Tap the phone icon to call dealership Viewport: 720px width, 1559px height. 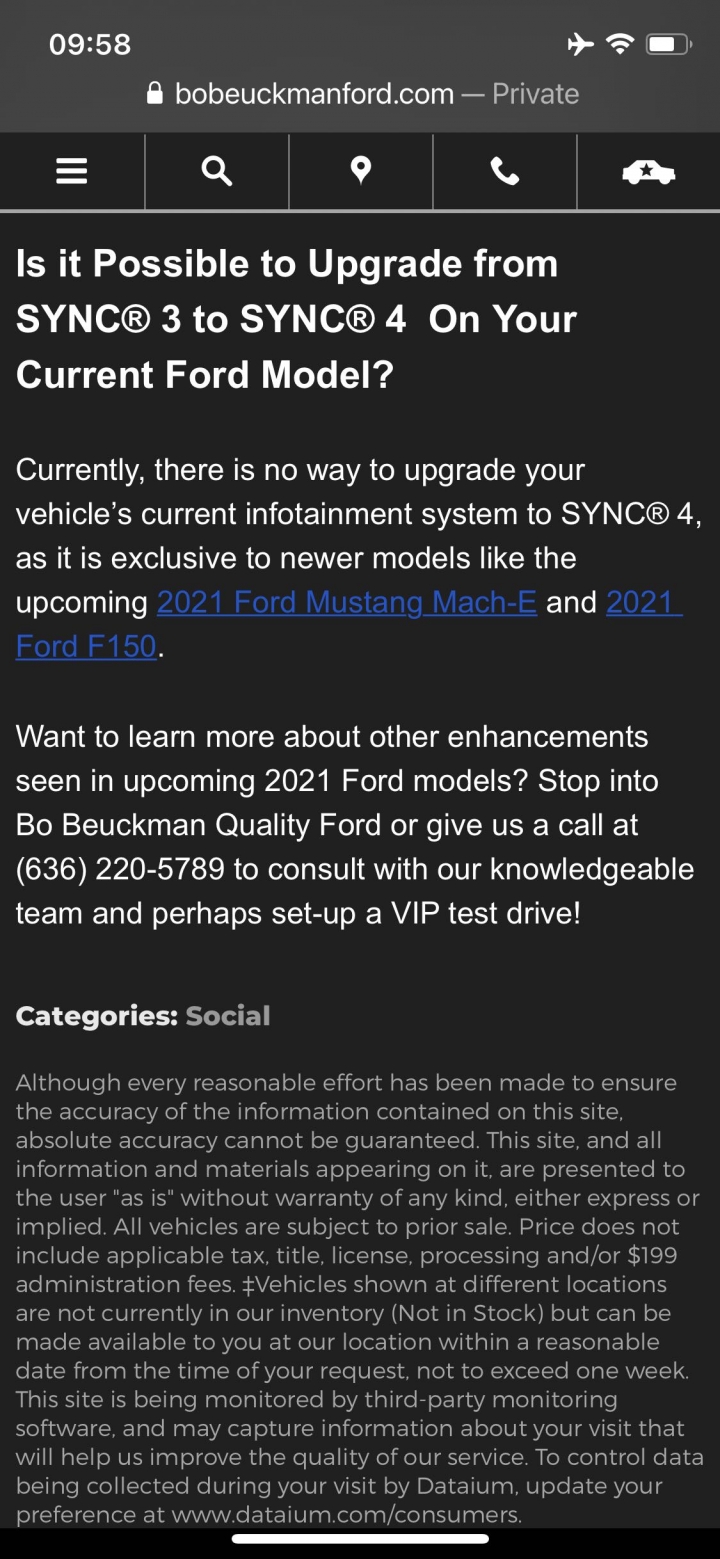pos(505,171)
